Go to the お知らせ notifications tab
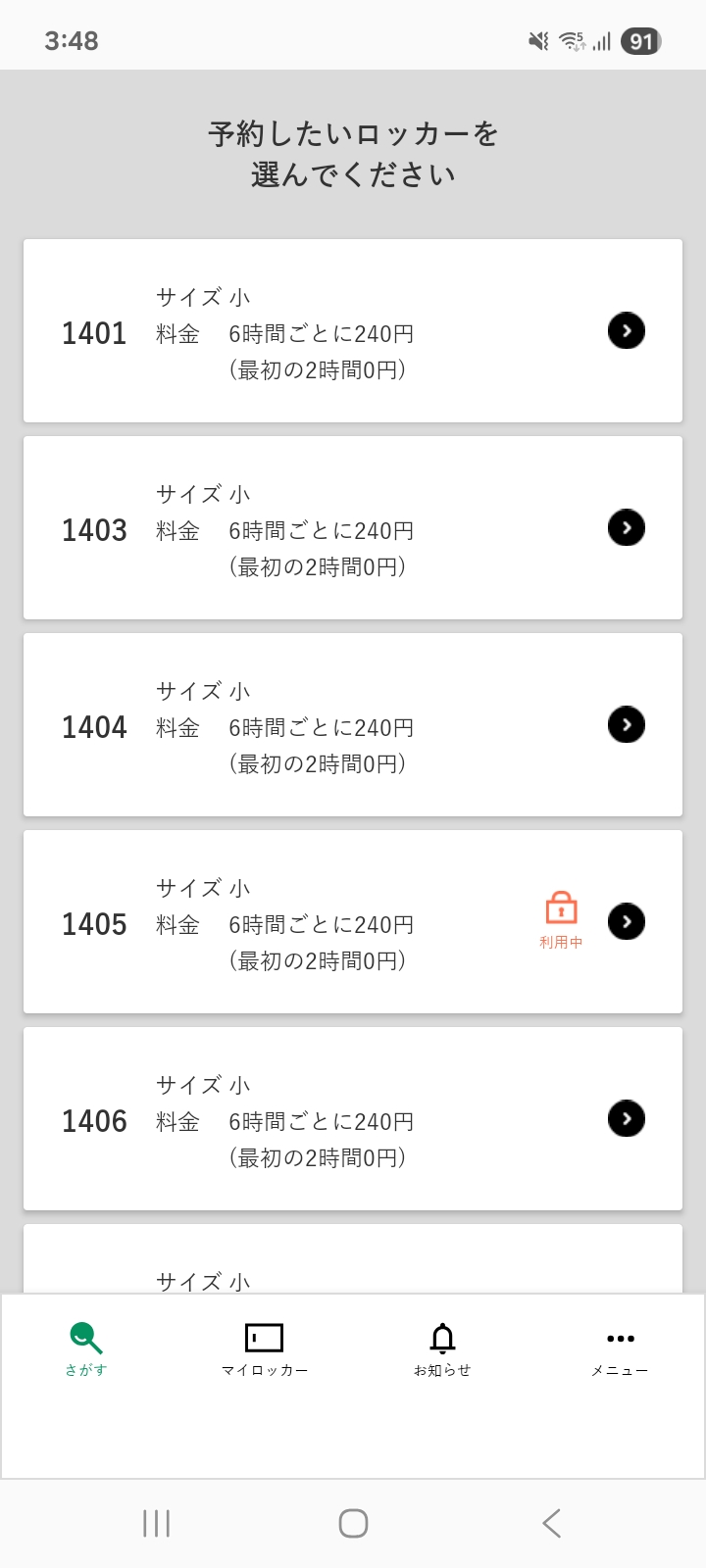Viewport: 706px width, 1568px height. pos(442,1348)
